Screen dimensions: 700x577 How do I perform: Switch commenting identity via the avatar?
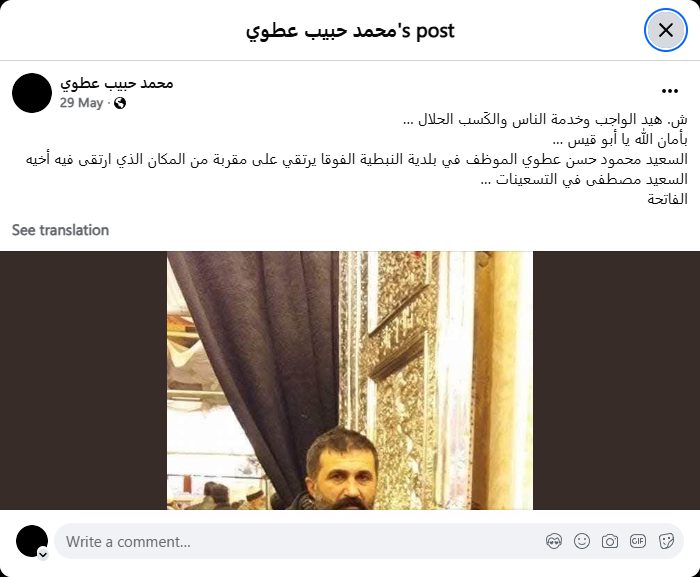32,542
